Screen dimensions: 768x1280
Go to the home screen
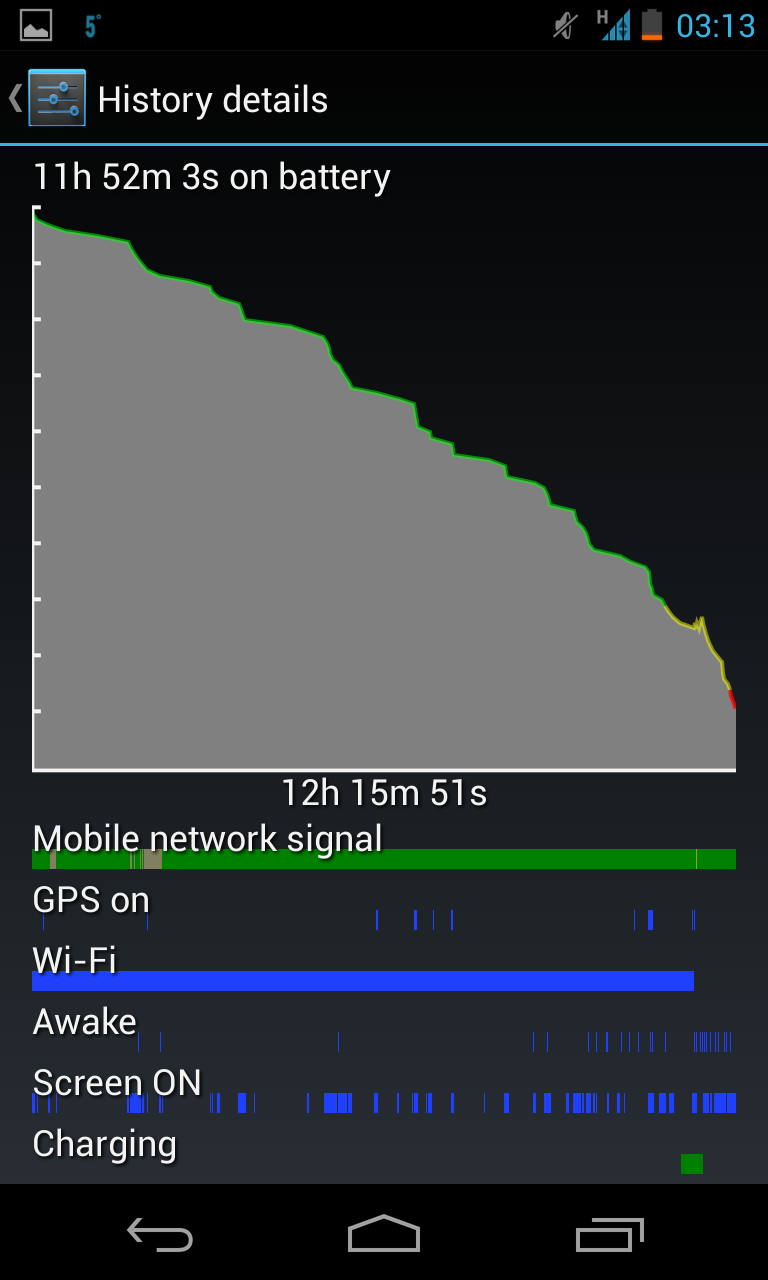click(384, 1234)
